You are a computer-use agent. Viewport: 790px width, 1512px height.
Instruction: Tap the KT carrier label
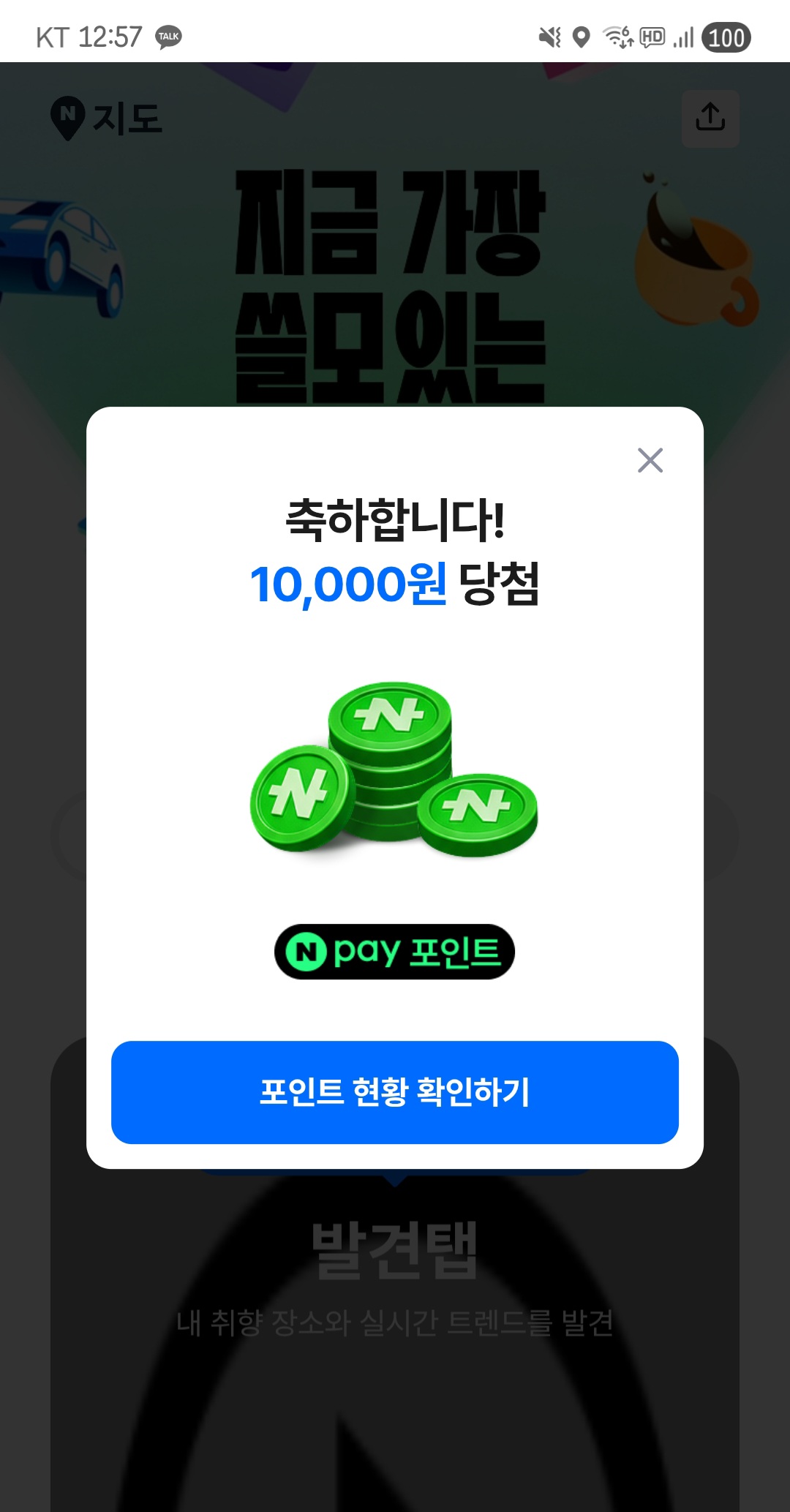(x=52, y=37)
